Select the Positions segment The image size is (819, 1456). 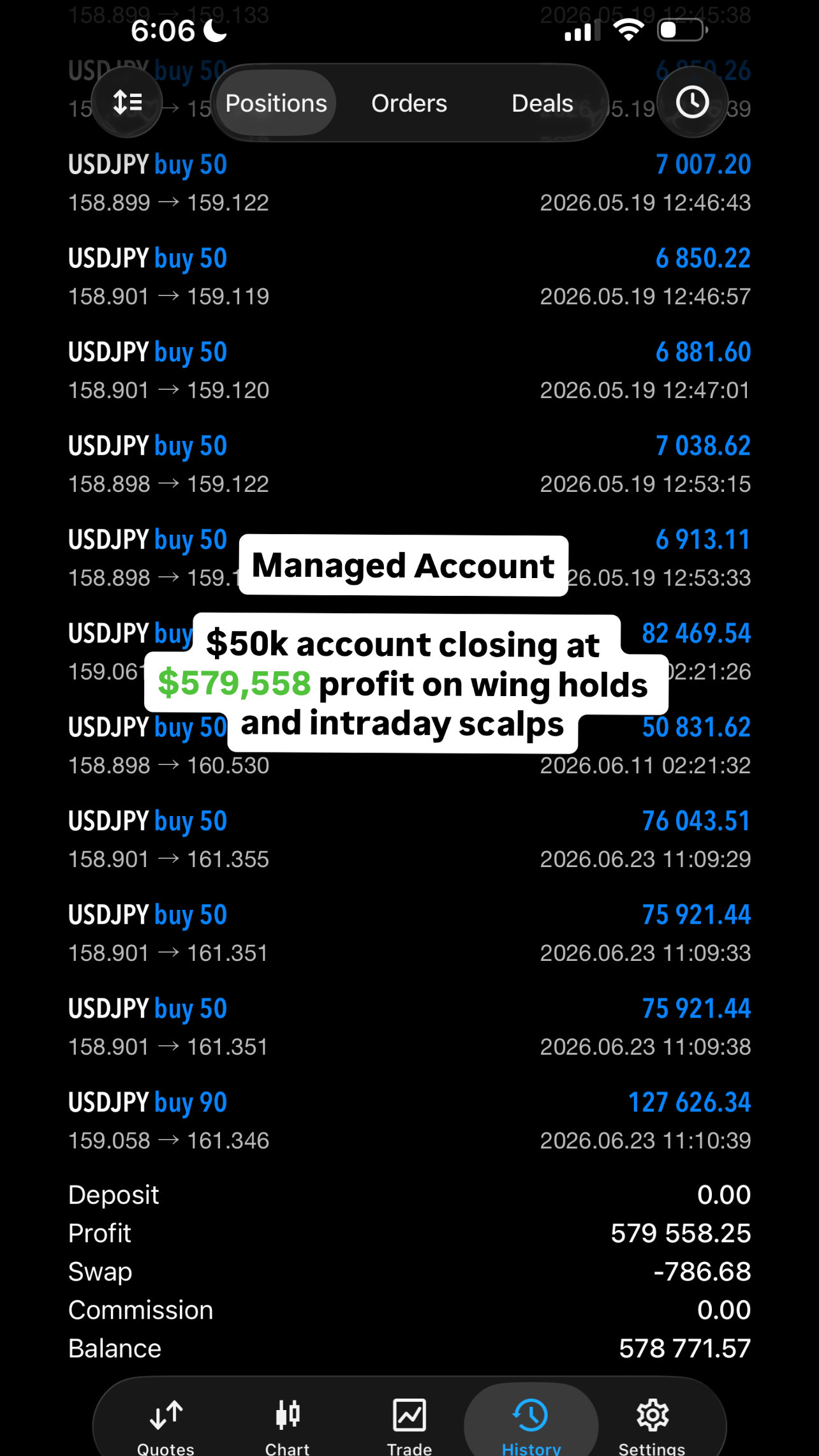point(276,103)
